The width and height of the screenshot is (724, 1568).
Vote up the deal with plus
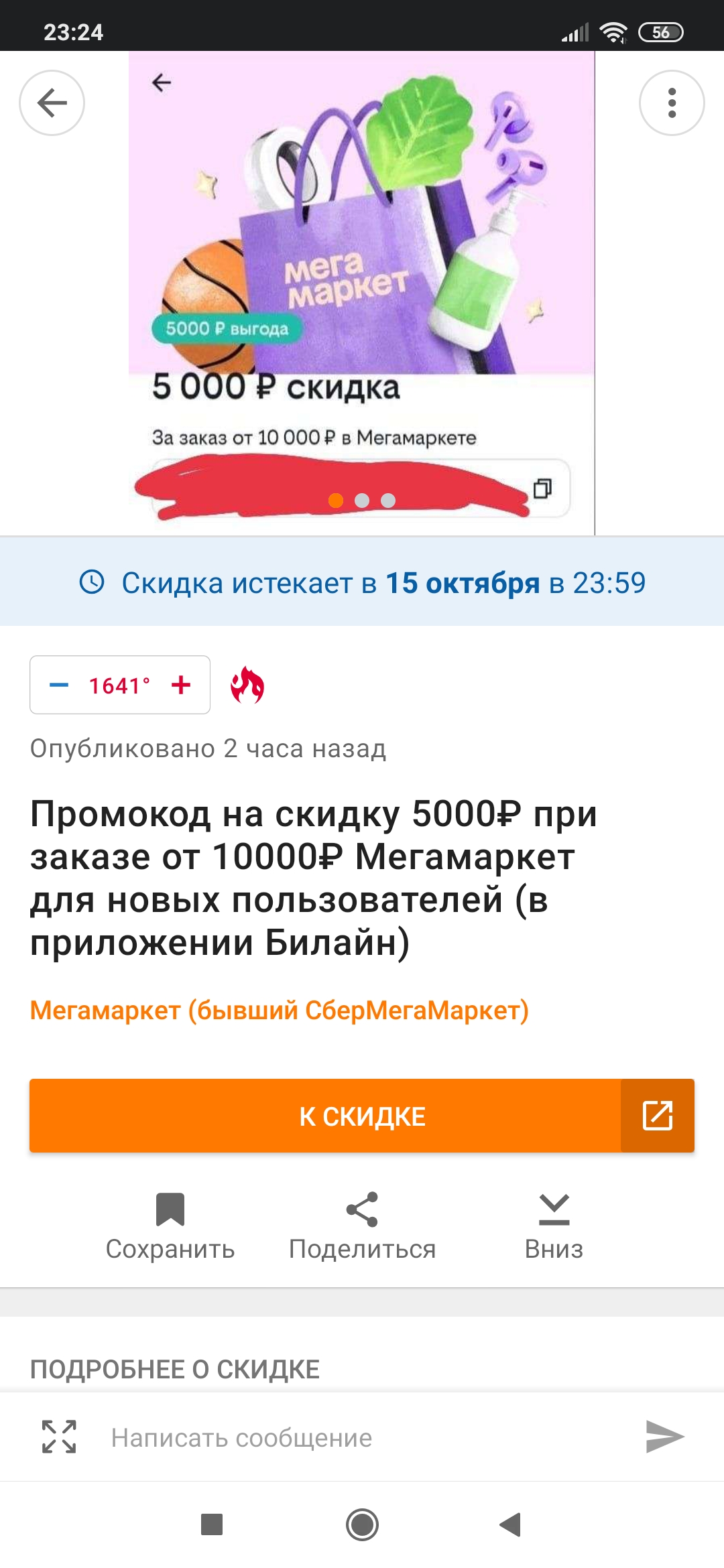[181, 685]
